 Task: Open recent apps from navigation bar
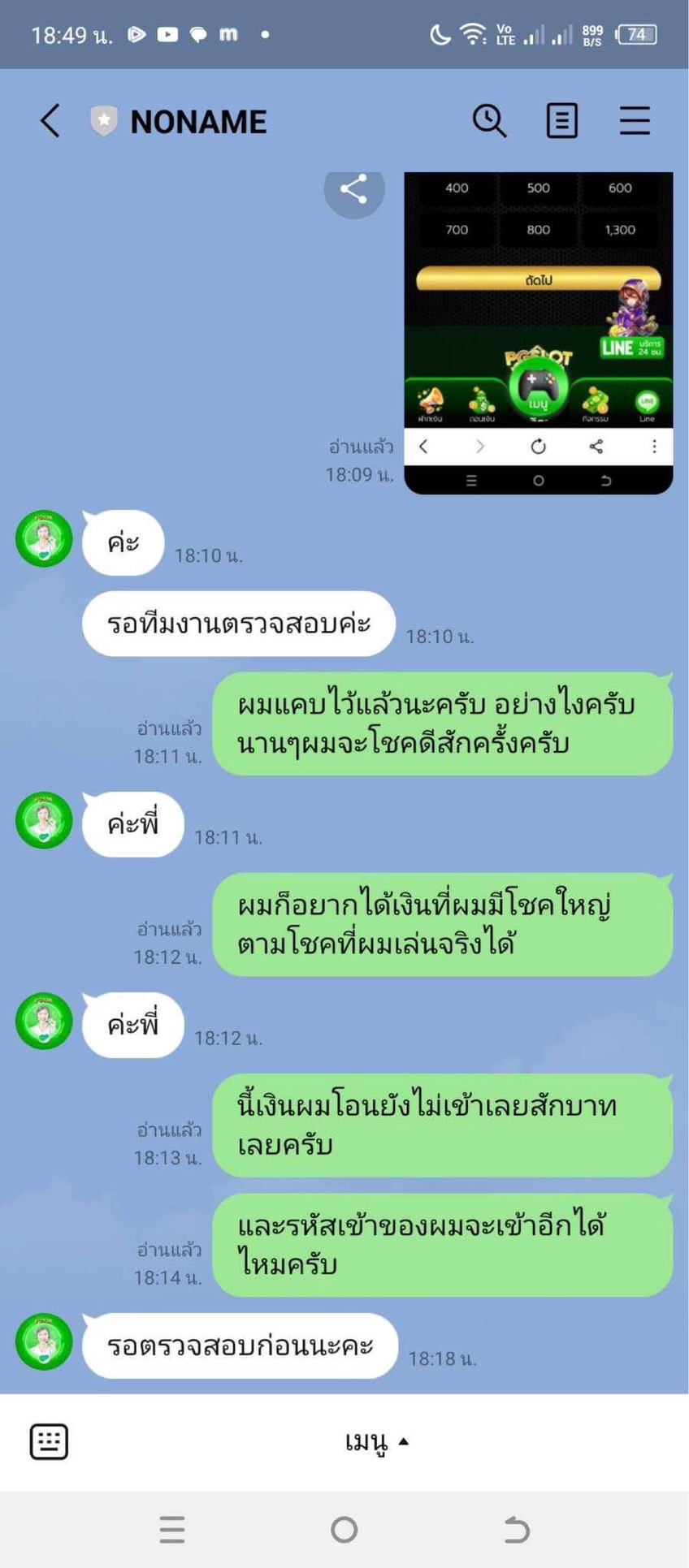[171, 1530]
